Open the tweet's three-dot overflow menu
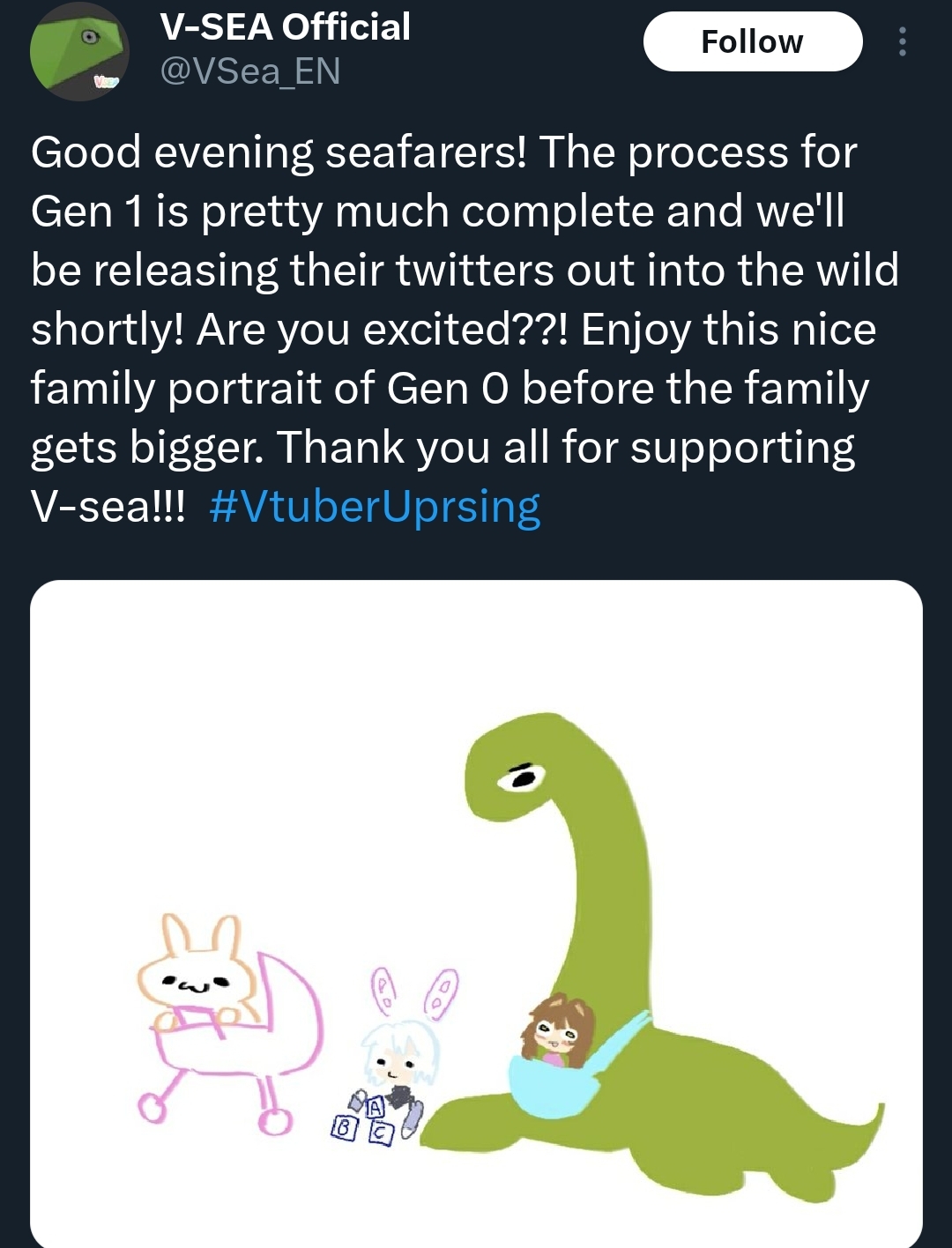 click(x=902, y=41)
